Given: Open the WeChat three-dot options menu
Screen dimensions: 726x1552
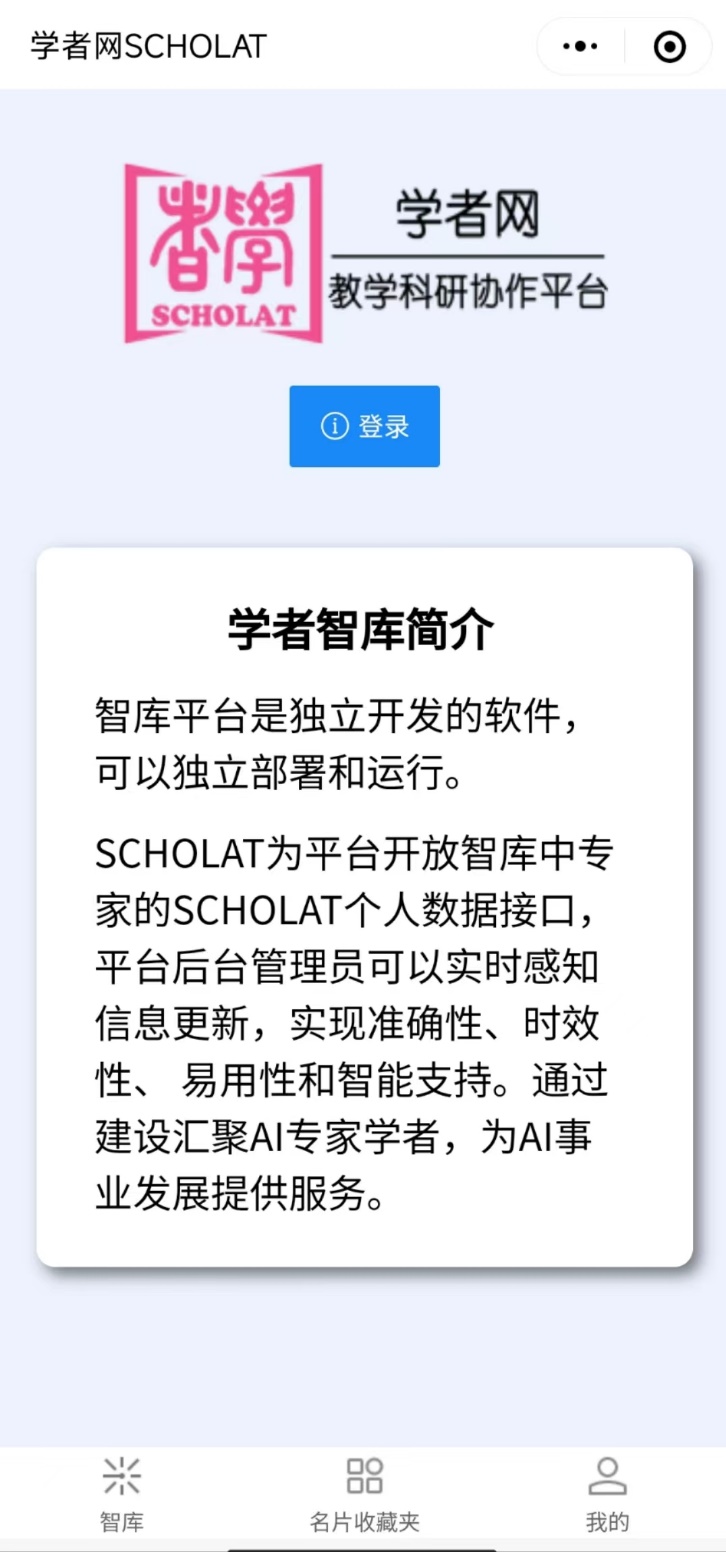Looking at the screenshot, I should (x=578, y=45).
